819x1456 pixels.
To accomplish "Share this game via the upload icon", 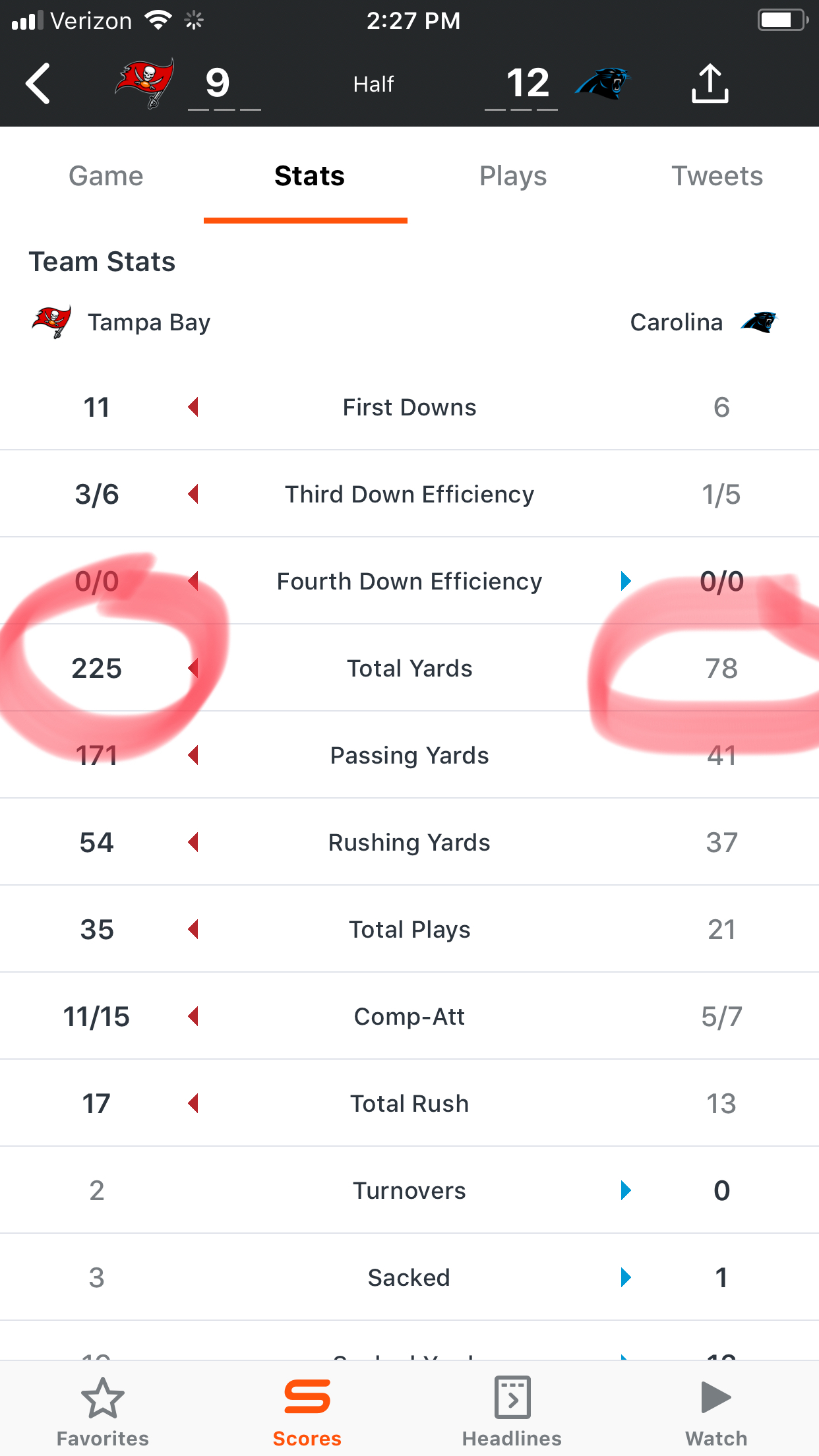I will pos(710,83).
